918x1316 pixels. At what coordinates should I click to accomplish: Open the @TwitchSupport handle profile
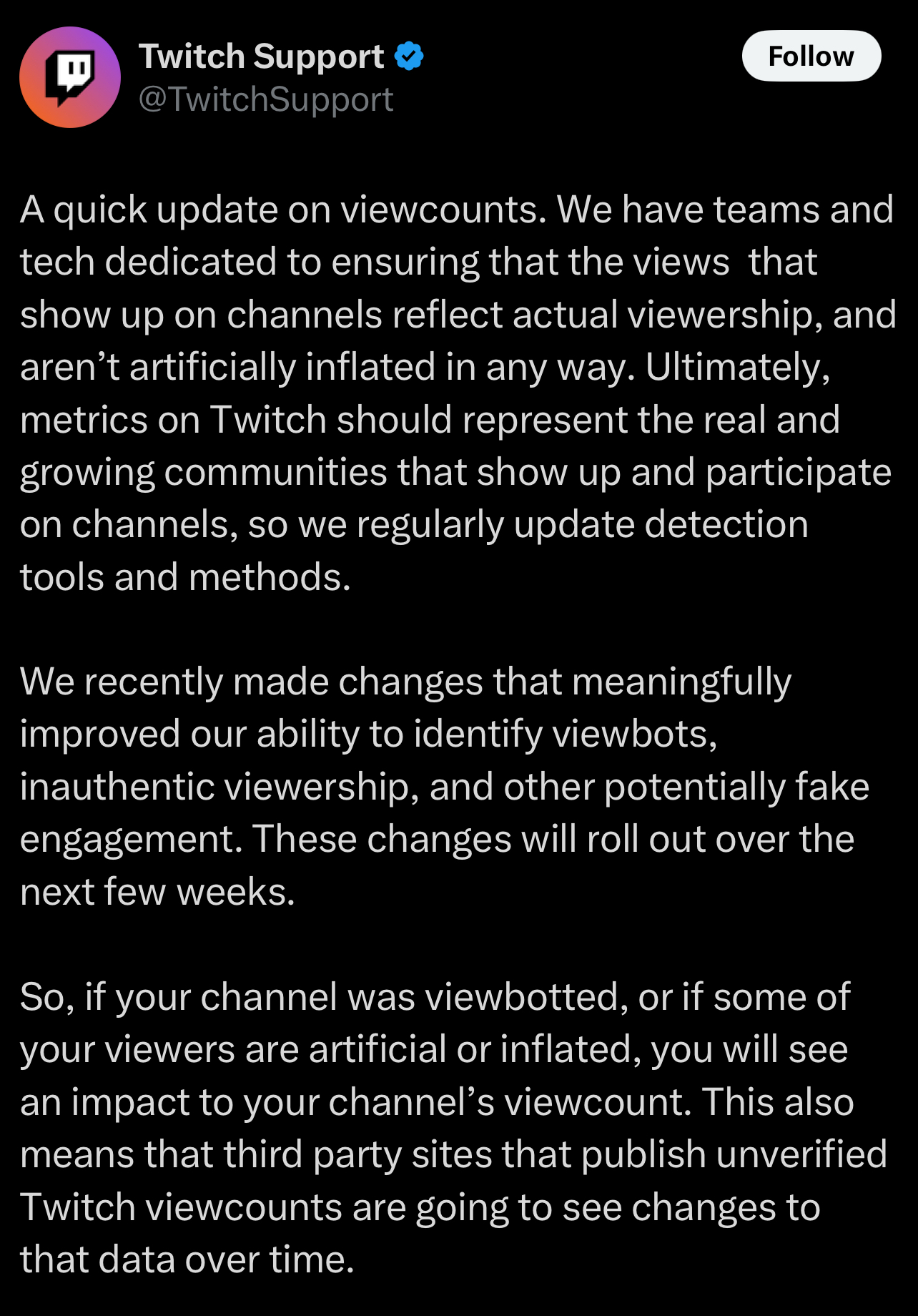pos(265,99)
